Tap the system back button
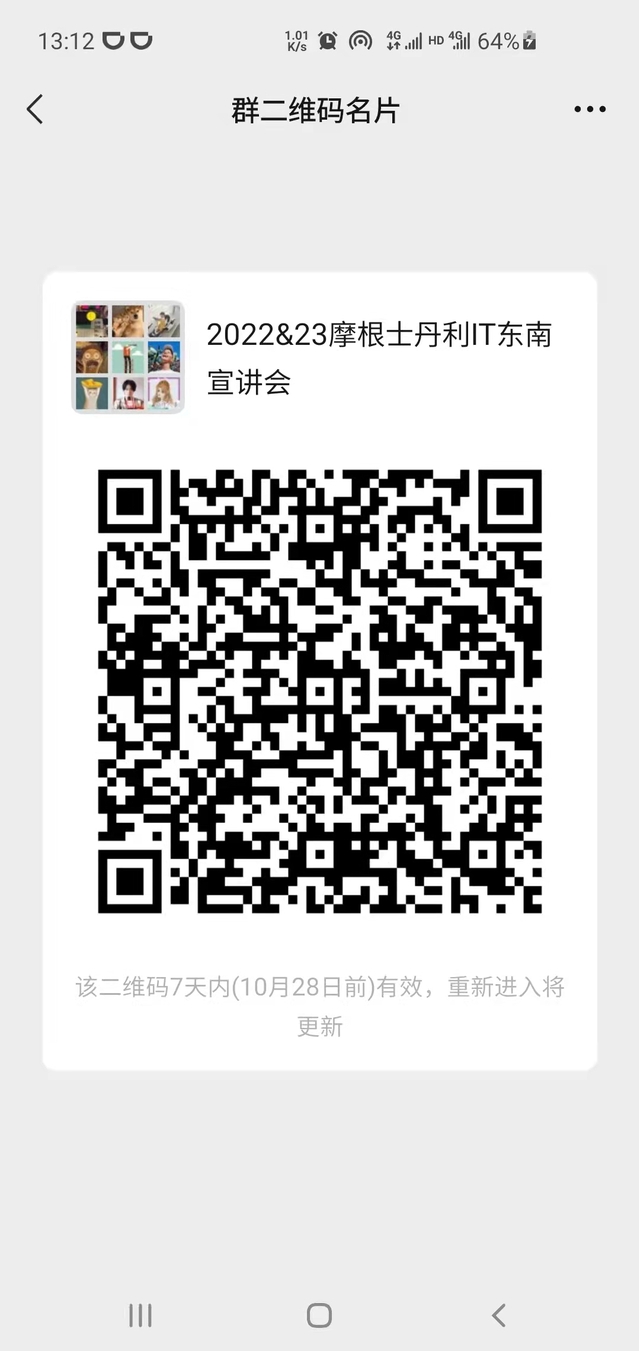This screenshot has height=1351, width=639. pos(499,1315)
